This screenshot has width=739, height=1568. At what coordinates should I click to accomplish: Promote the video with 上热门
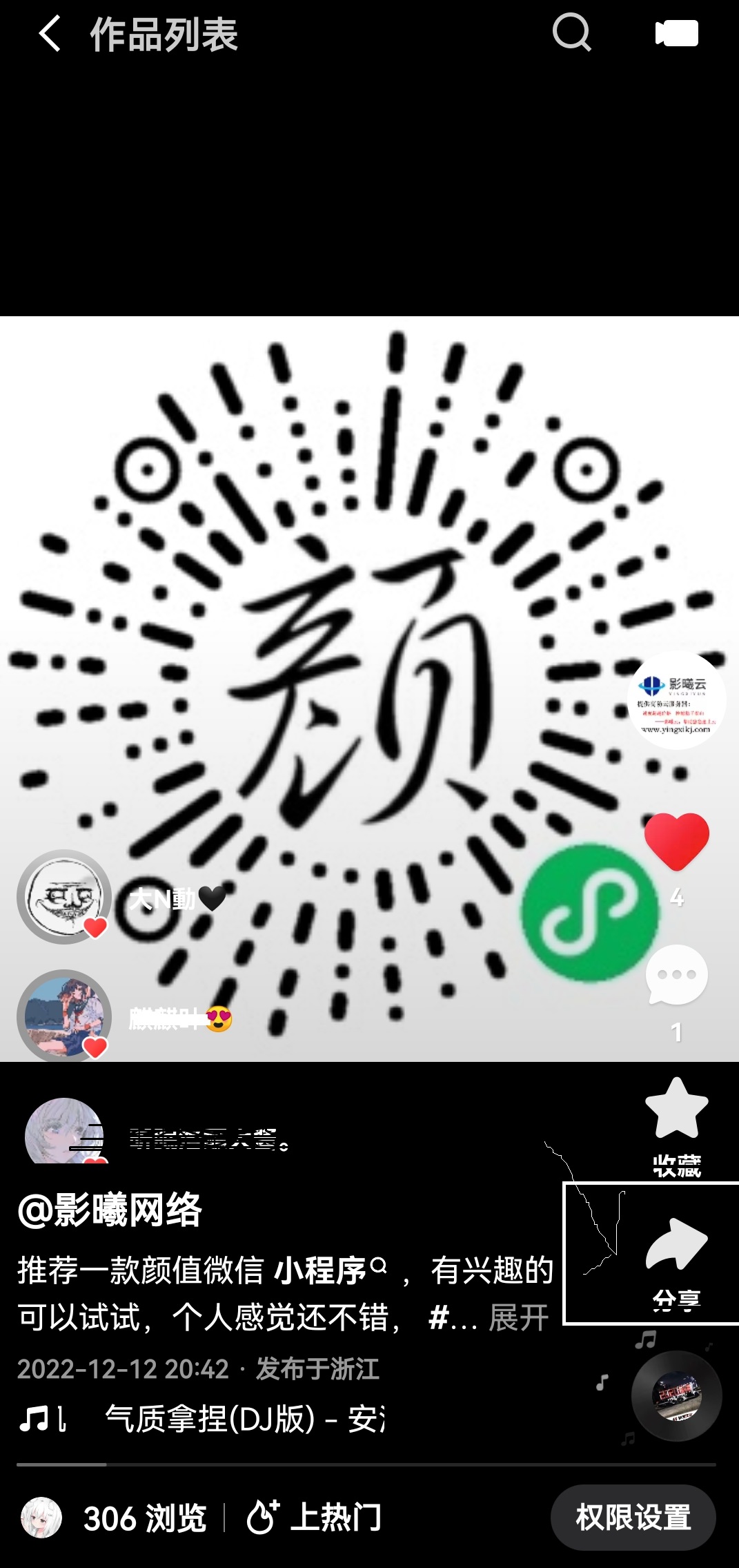pos(314,1518)
